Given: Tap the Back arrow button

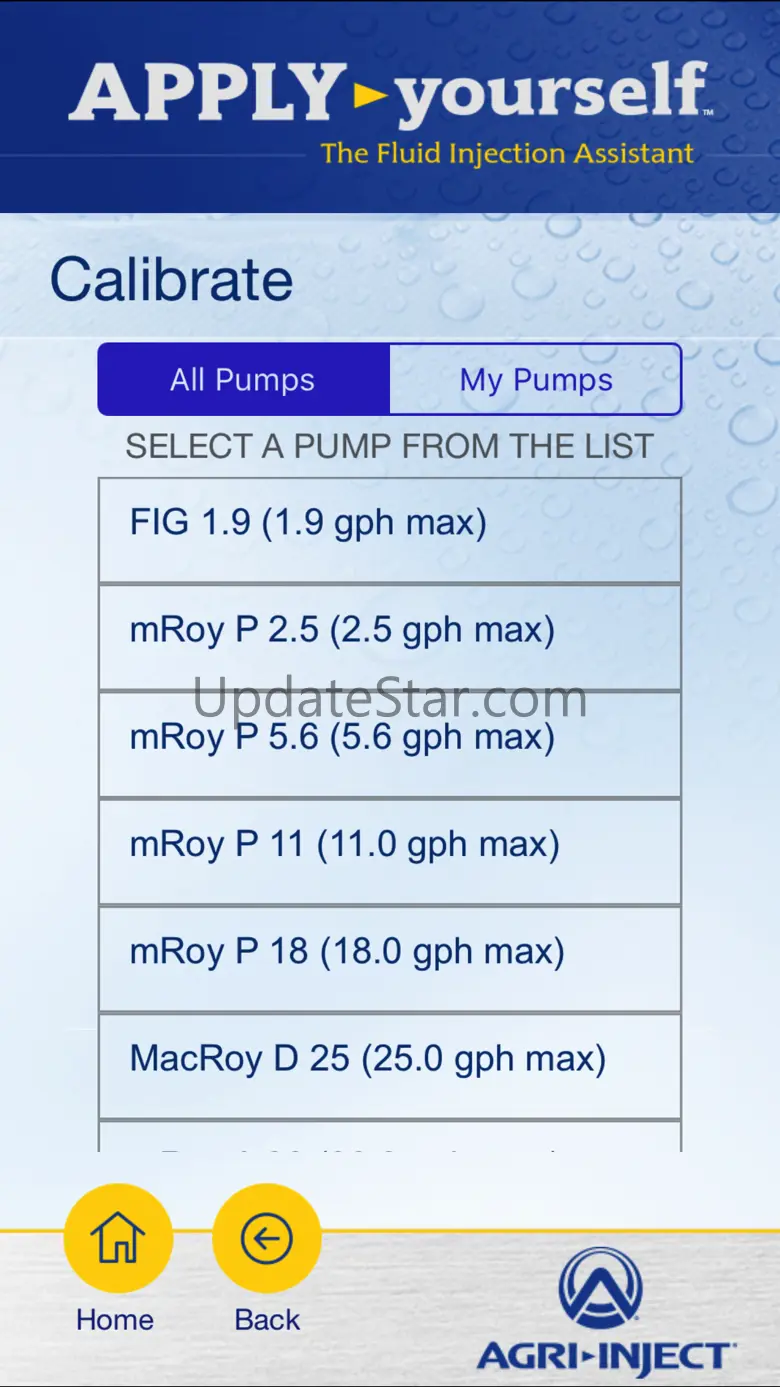Looking at the screenshot, I should [x=267, y=1240].
